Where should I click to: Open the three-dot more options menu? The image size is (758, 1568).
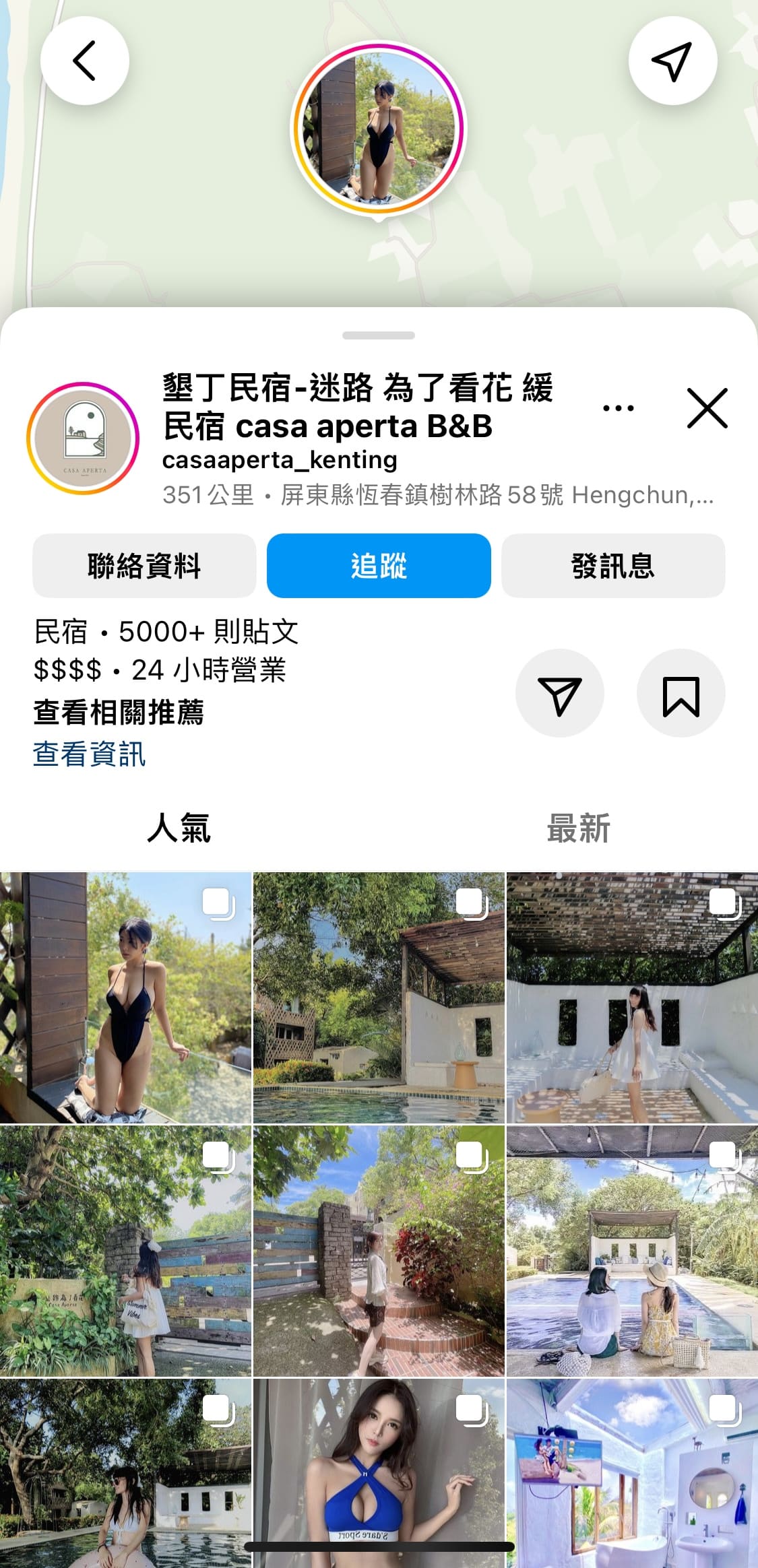click(618, 408)
